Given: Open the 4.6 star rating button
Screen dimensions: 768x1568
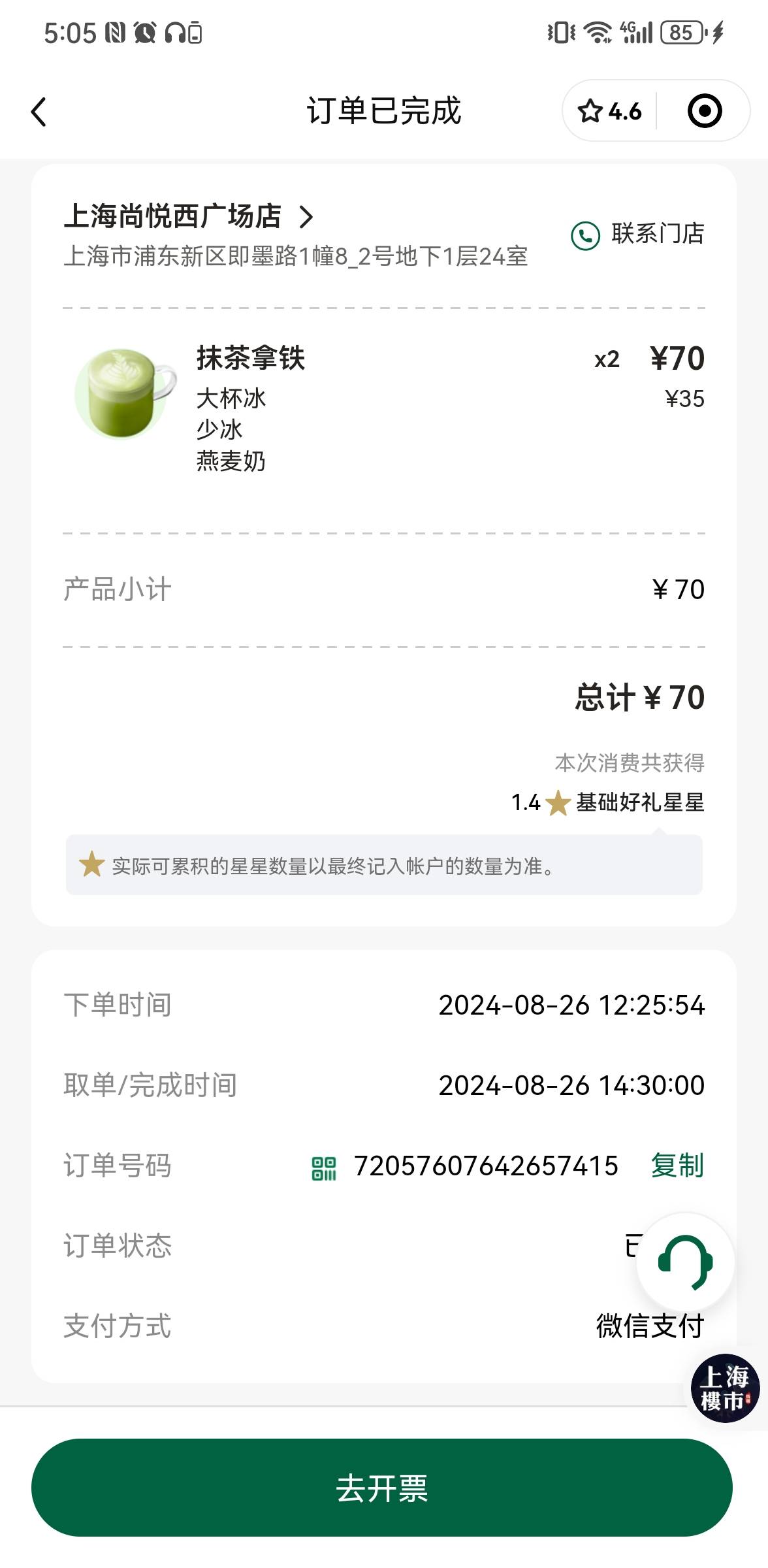Looking at the screenshot, I should (610, 111).
